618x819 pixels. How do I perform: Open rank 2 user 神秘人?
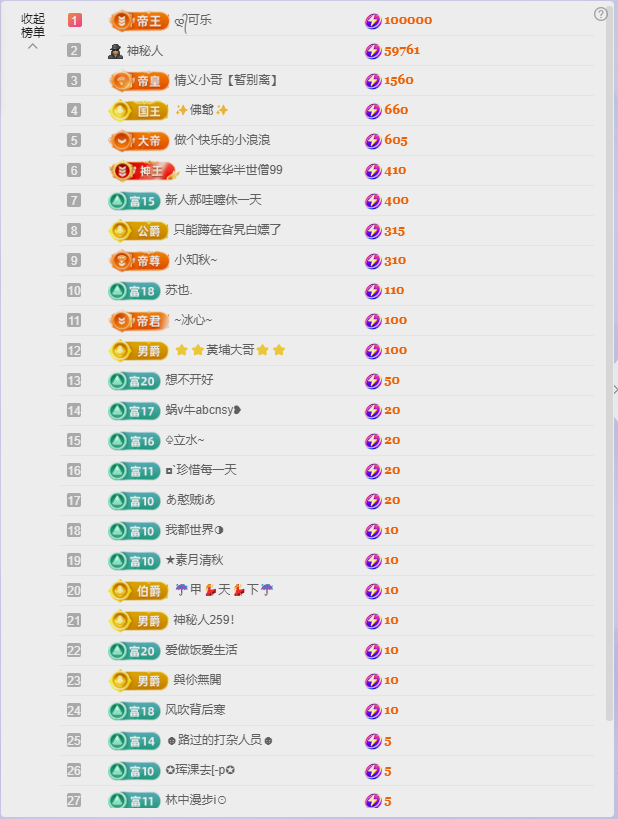coord(144,50)
